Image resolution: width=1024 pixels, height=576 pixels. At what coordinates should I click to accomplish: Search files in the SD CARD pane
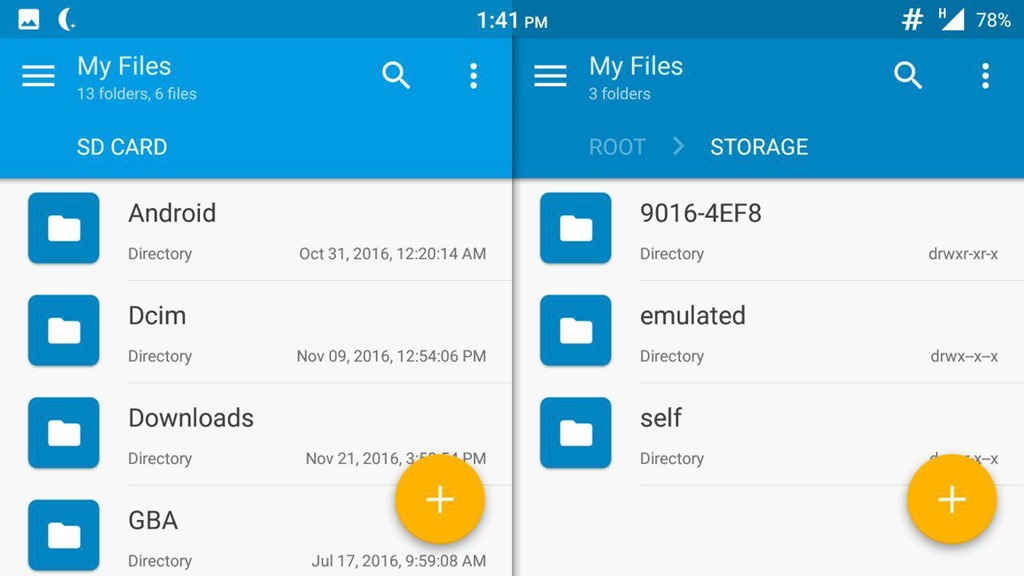point(396,76)
